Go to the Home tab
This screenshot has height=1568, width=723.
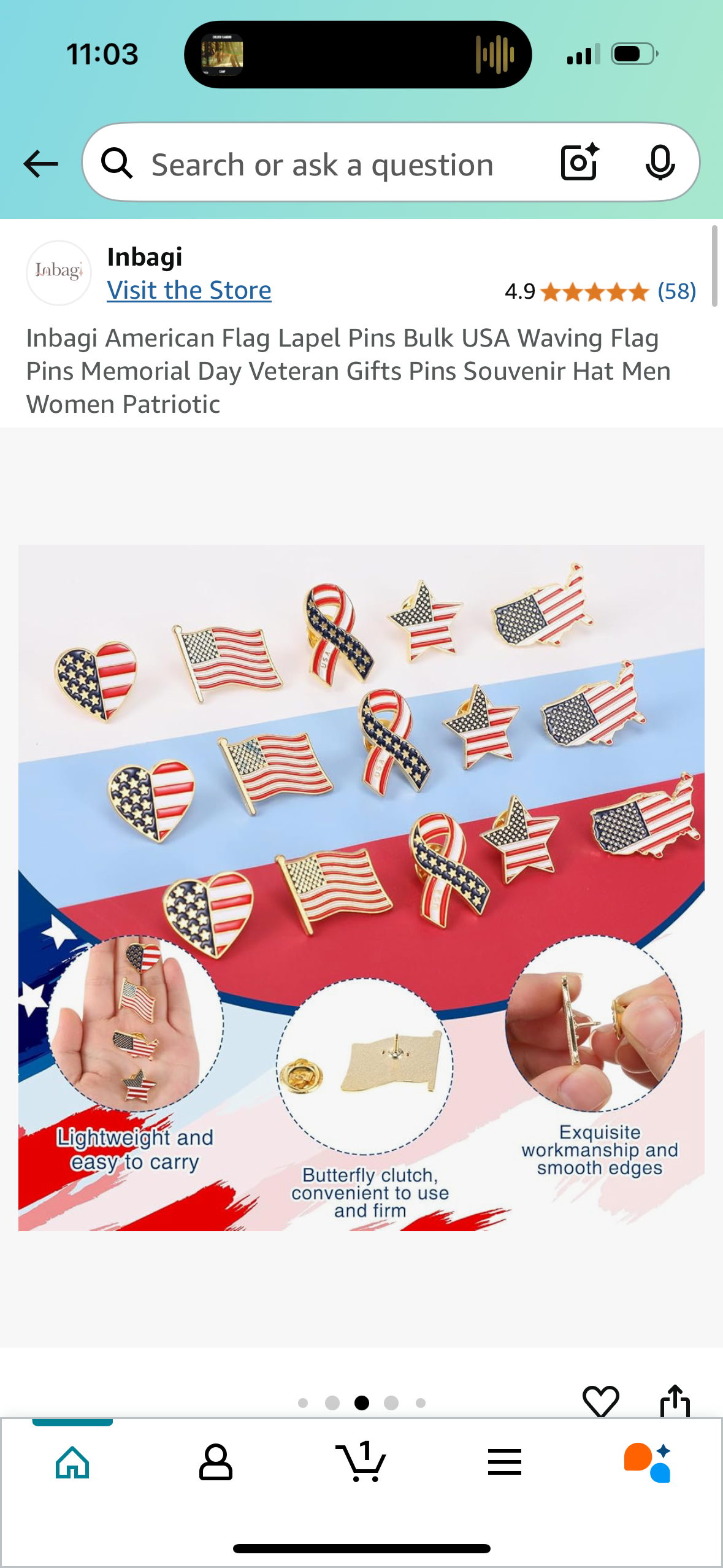(72, 1462)
